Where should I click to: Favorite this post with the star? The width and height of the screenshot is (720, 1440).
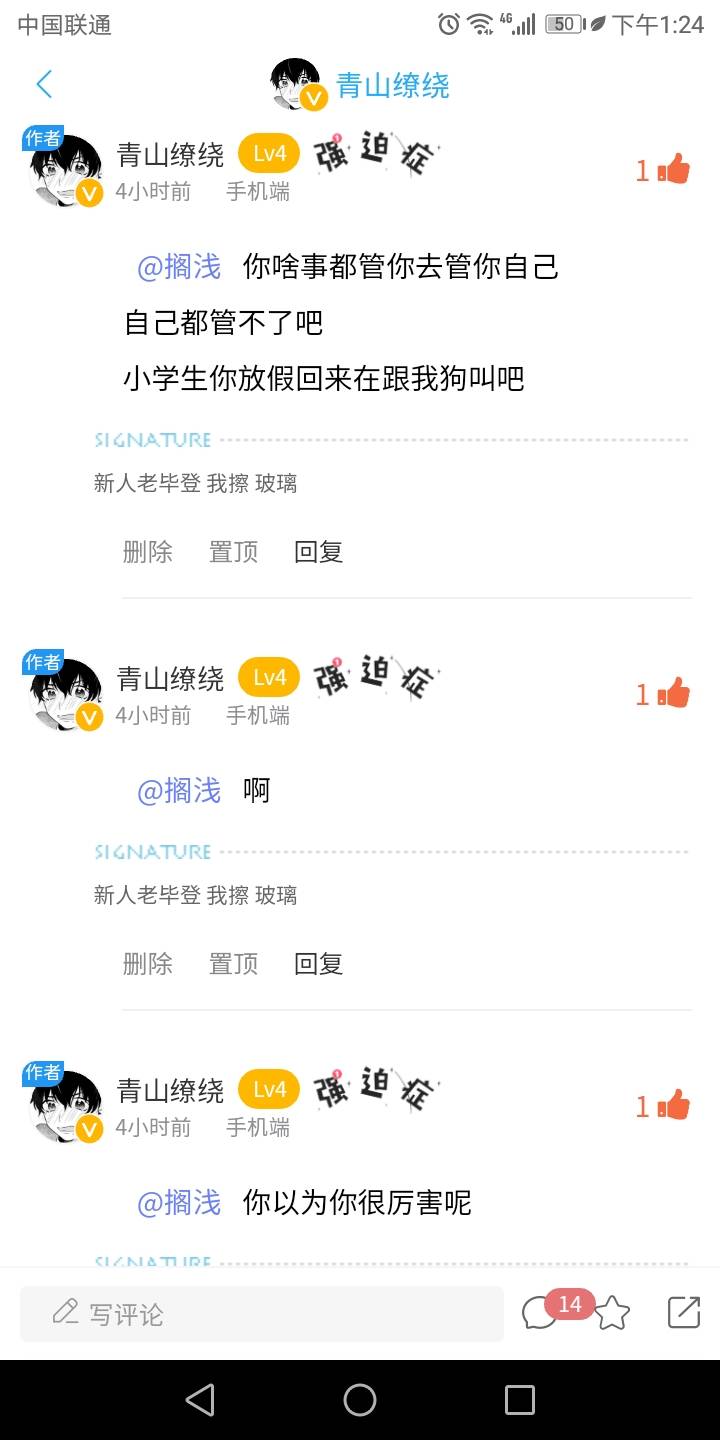pyautogui.click(x=612, y=1313)
